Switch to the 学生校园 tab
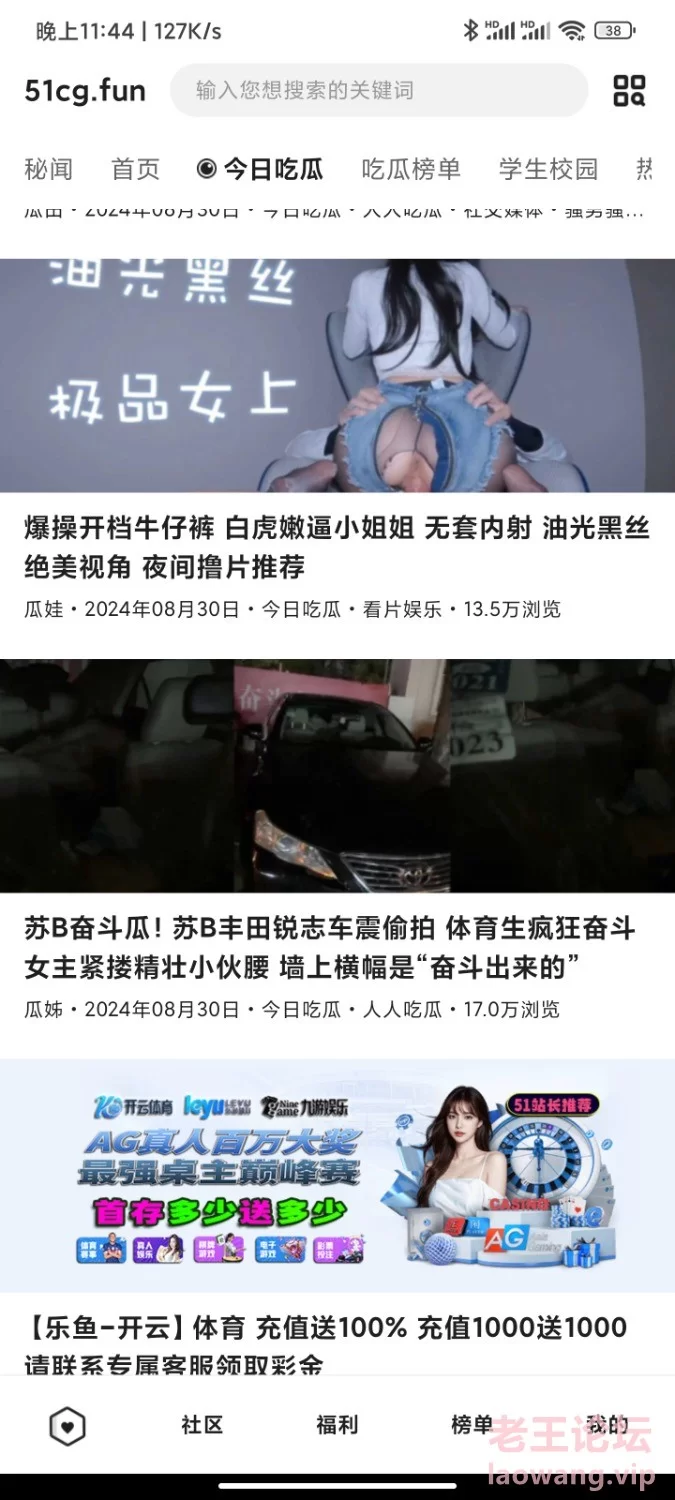The height and width of the screenshot is (1500, 675). [548, 169]
